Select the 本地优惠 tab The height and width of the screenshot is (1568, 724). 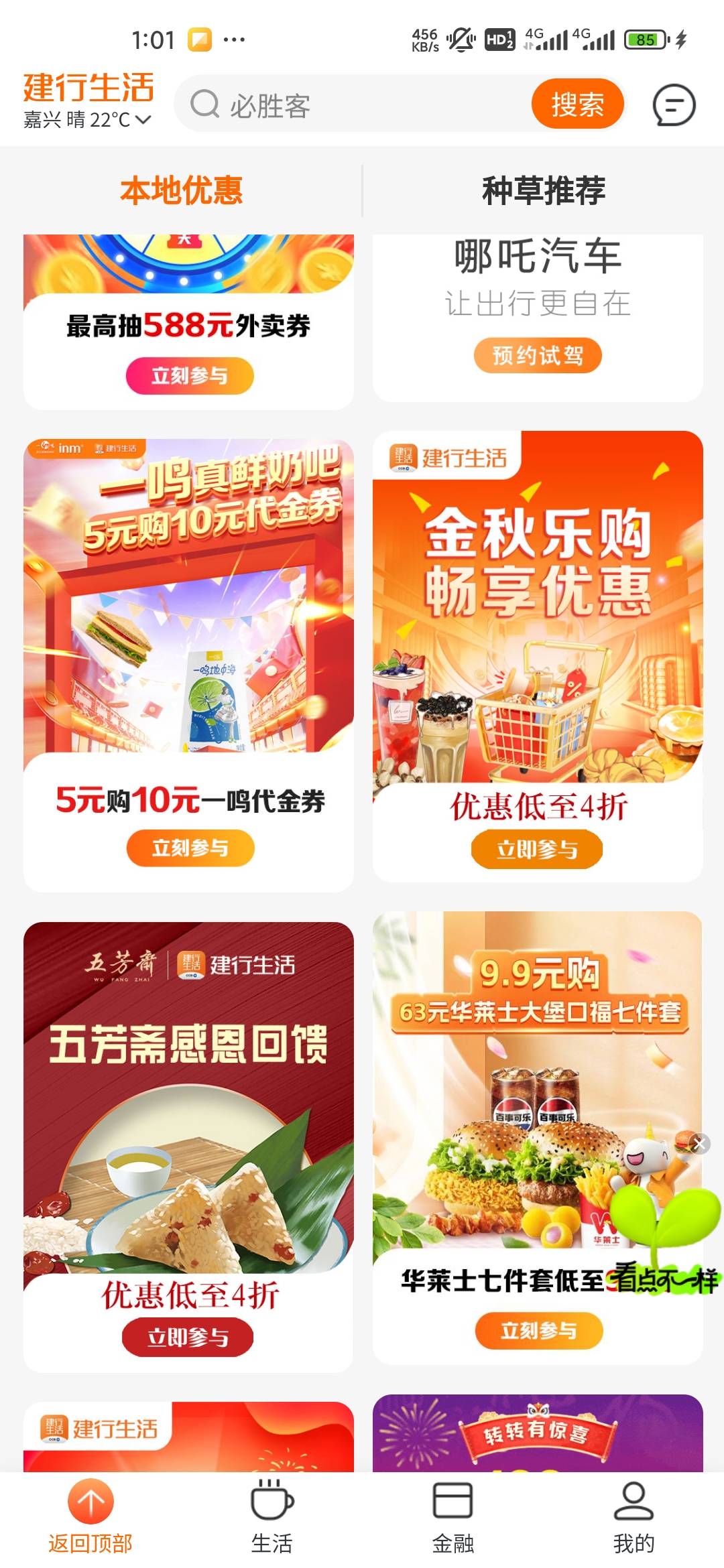pyautogui.click(x=181, y=190)
